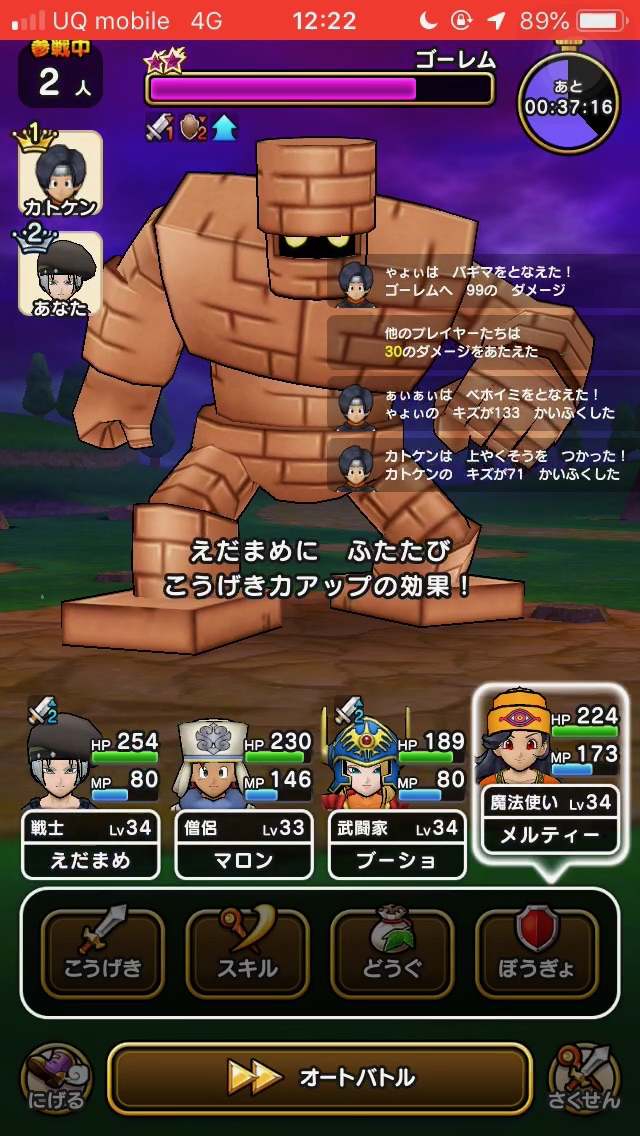Choose the こうげき attack command
Screen dimensions: 640x1136
[x=103, y=953]
